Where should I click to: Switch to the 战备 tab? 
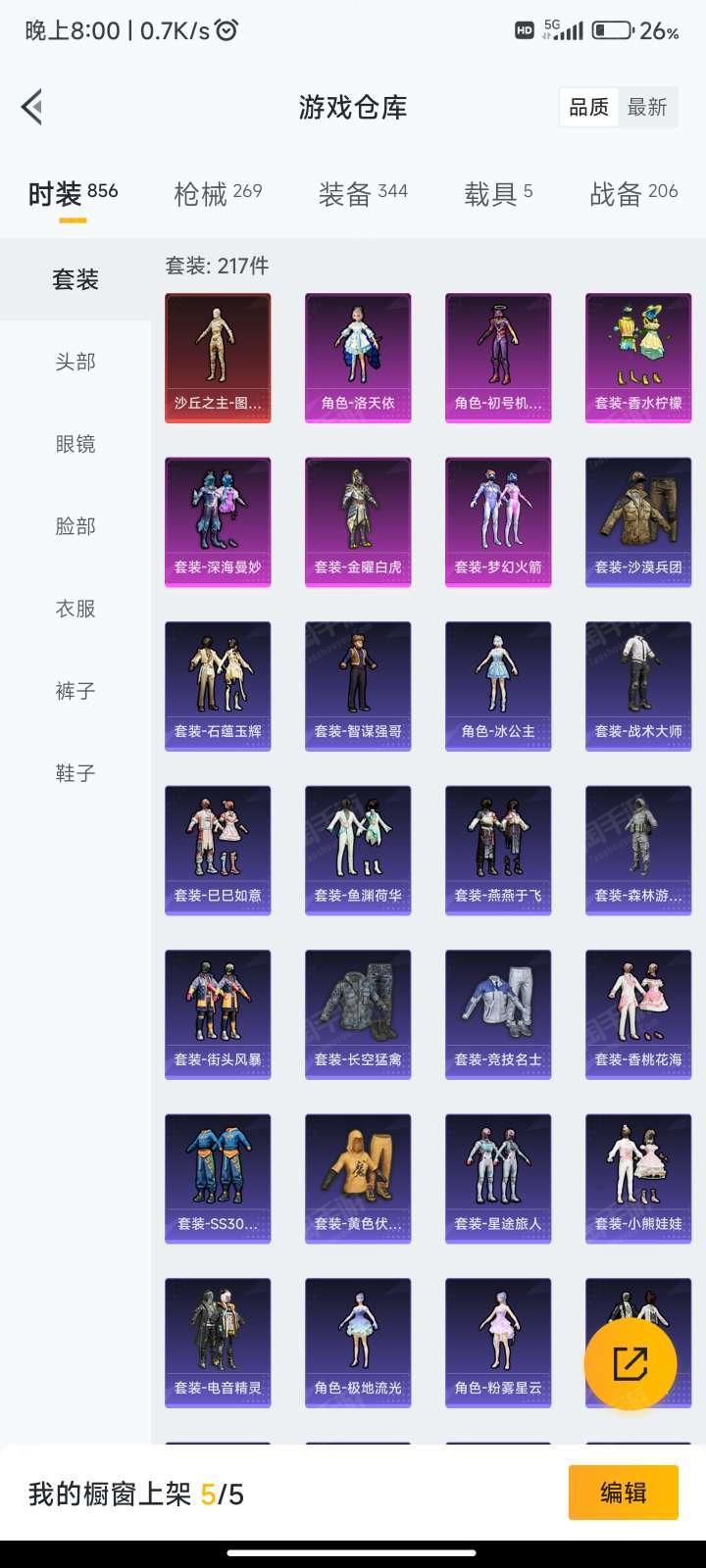pos(633,194)
